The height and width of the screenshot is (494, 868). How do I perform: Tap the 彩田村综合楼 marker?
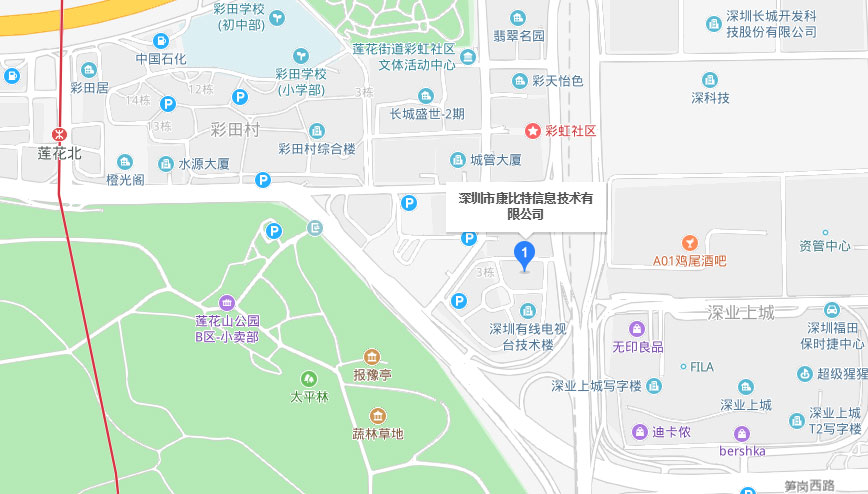click(x=317, y=130)
